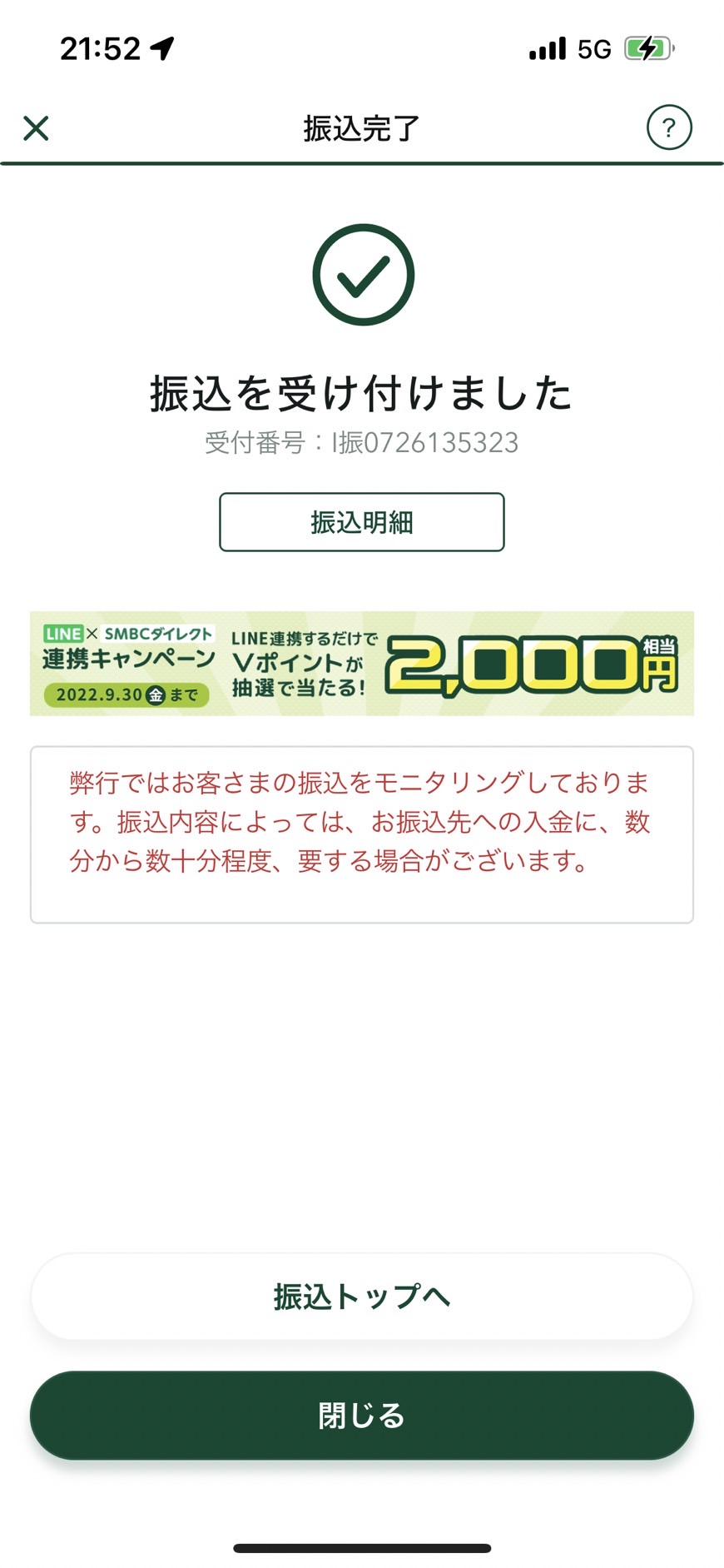Image resolution: width=724 pixels, height=1568 pixels.
Task: Open the help question mark icon
Action: [x=669, y=127]
